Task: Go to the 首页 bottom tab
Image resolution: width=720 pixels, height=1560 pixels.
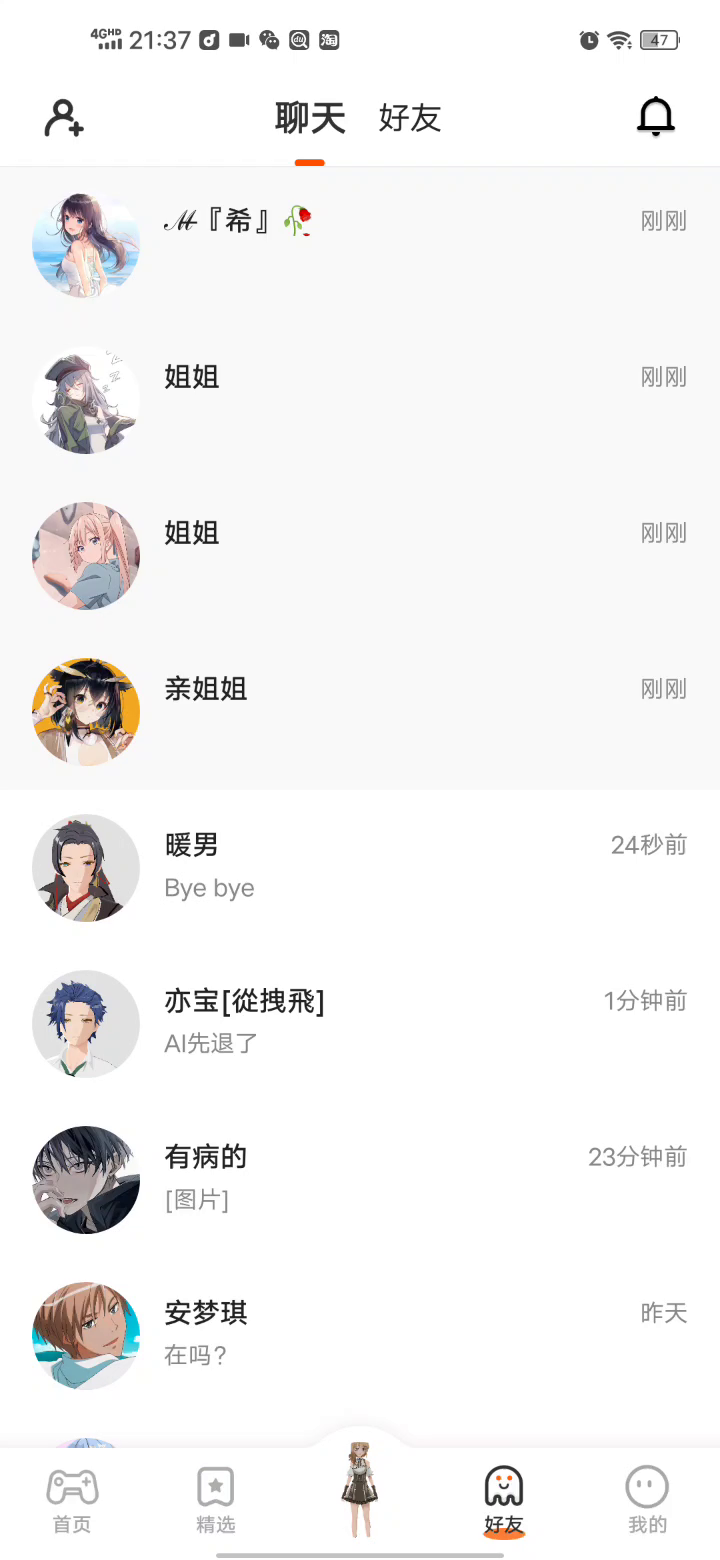Action: (x=72, y=1502)
